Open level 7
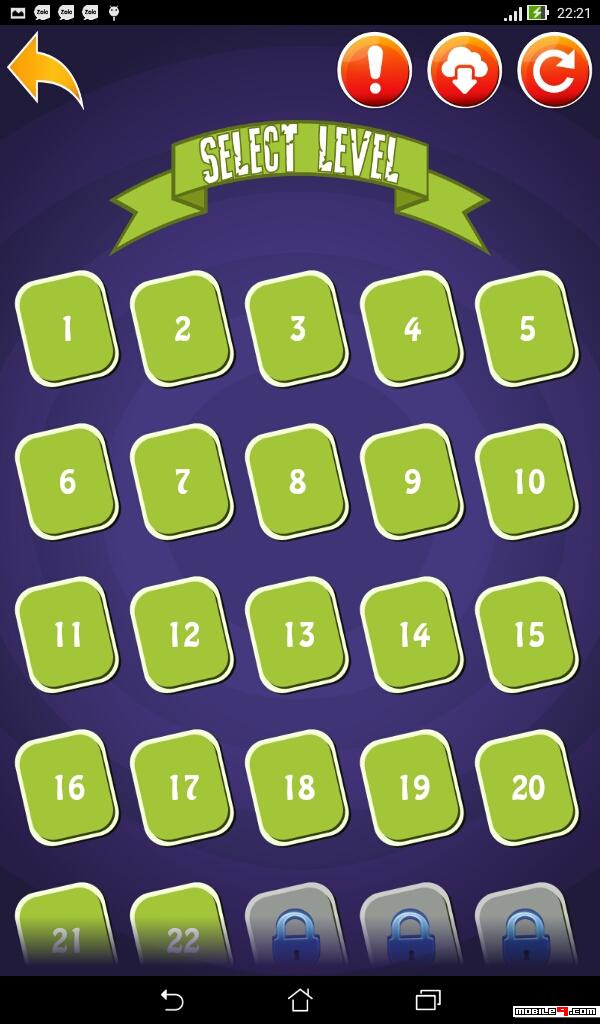 (x=182, y=481)
